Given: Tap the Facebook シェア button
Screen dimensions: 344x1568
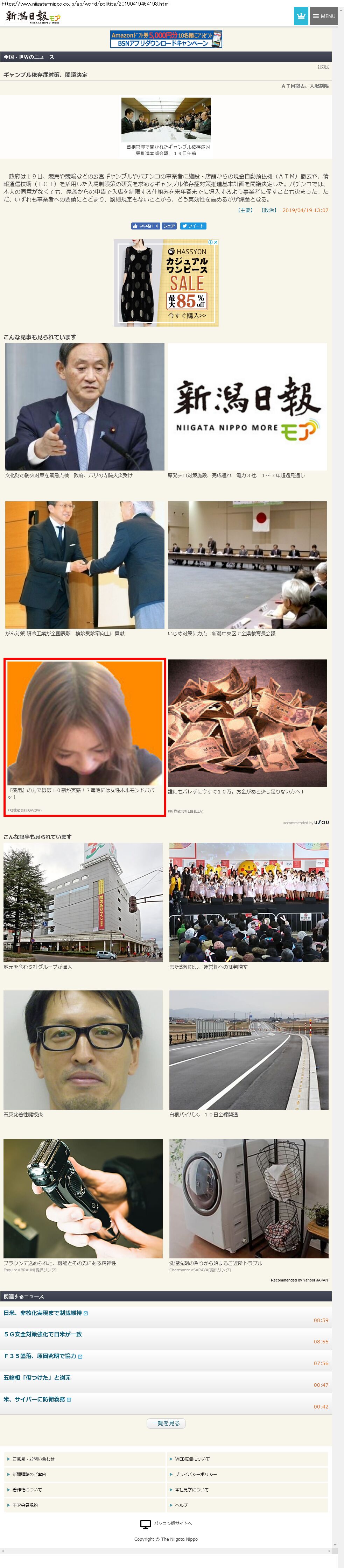Looking at the screenshot, I should point(169,226).
